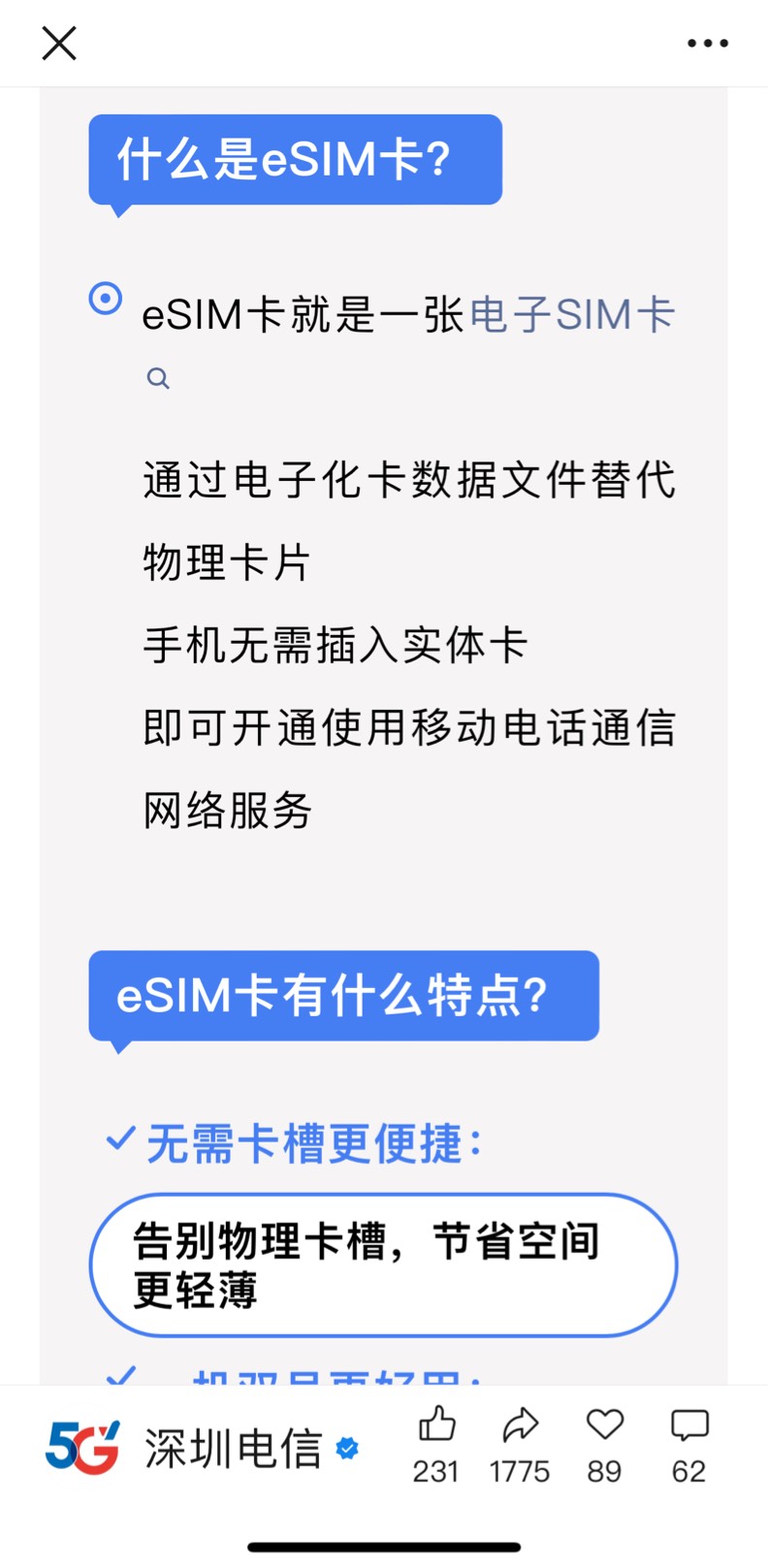Tap the magnifier search icon below 电子SIM卡
Image resolution: width=768 pixels, height=1568 pixels.
[x=158, y=378]
